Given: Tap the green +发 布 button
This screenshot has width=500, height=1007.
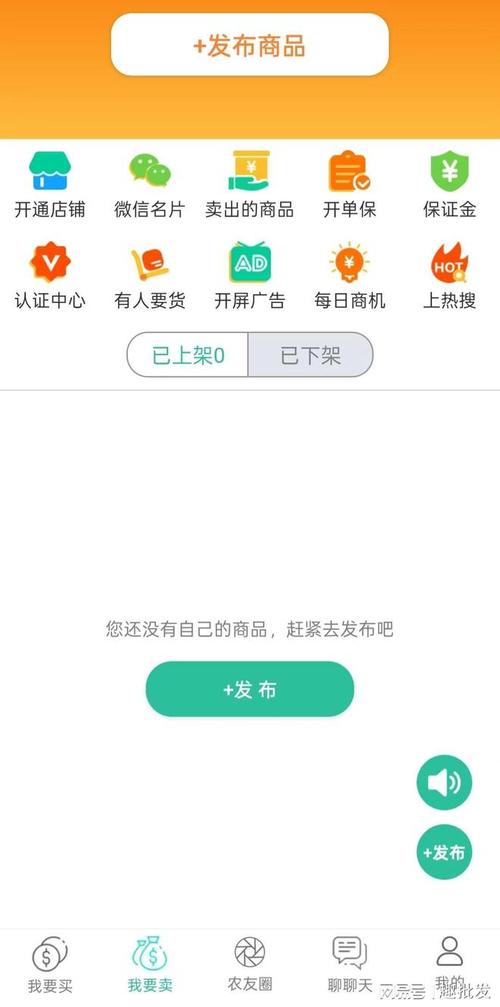Looking at the screenshot, I should point(250,689).
